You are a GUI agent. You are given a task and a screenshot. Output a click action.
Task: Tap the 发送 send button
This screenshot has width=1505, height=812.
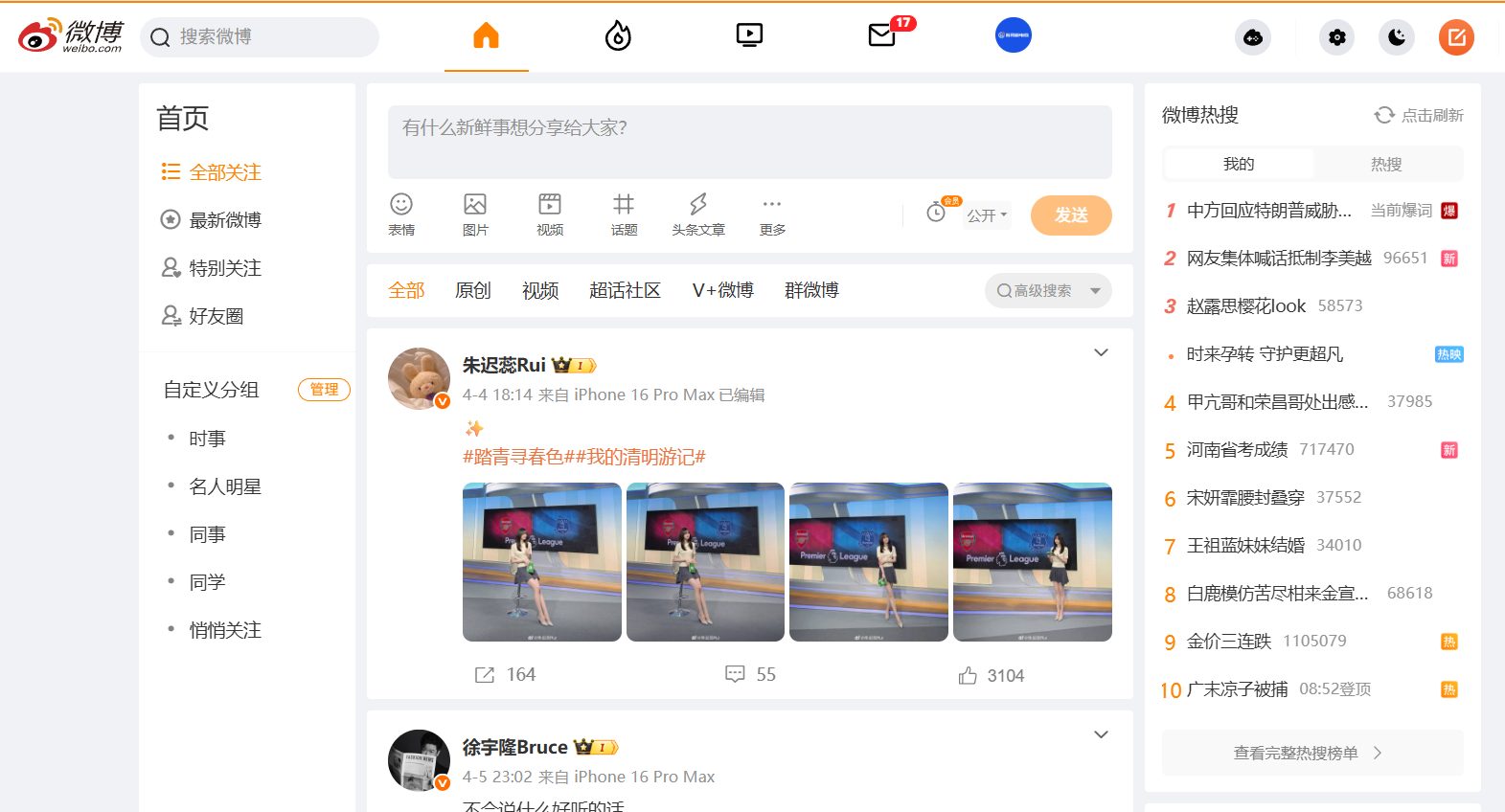pyautogui.click(x=1071, y=215)
